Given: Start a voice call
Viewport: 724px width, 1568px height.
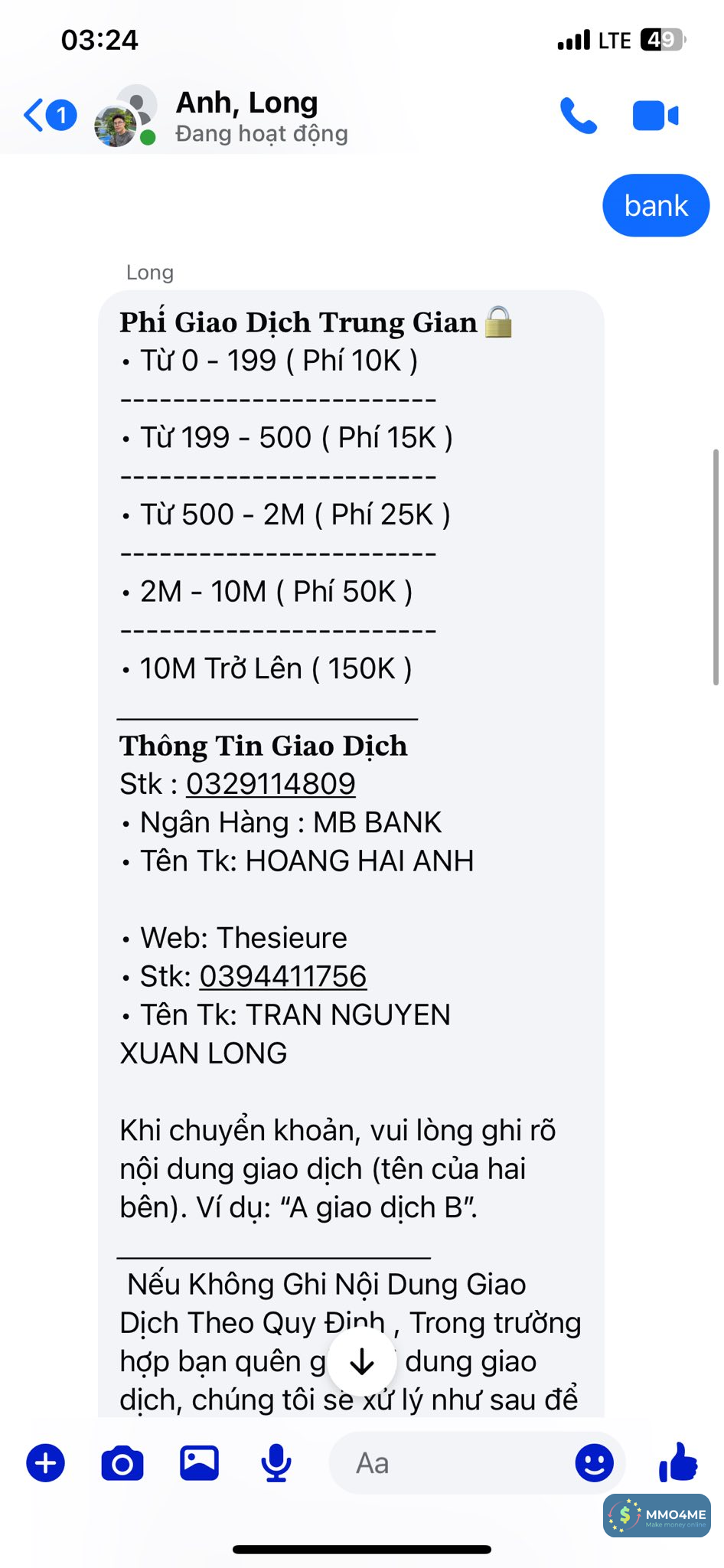Looking at the screenshot, I should (578, 116).
